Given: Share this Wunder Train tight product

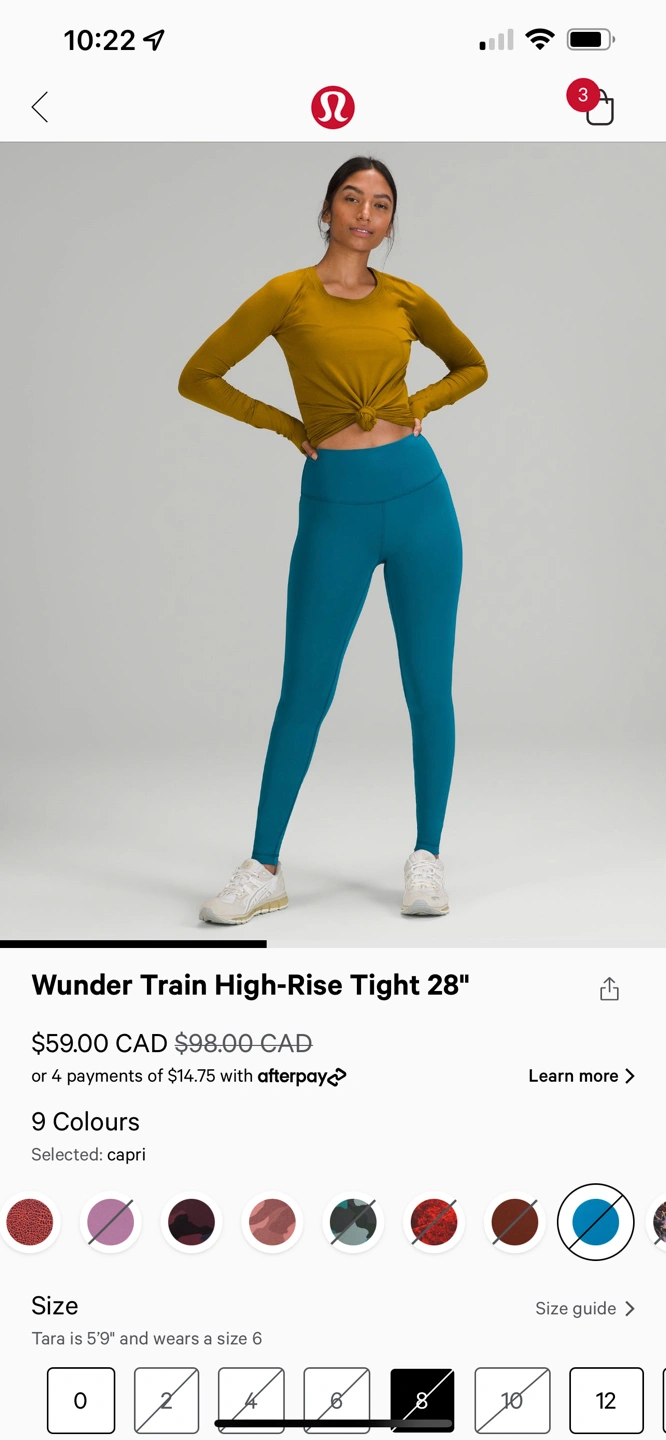Looking at the screenshot, I should 609,989.
